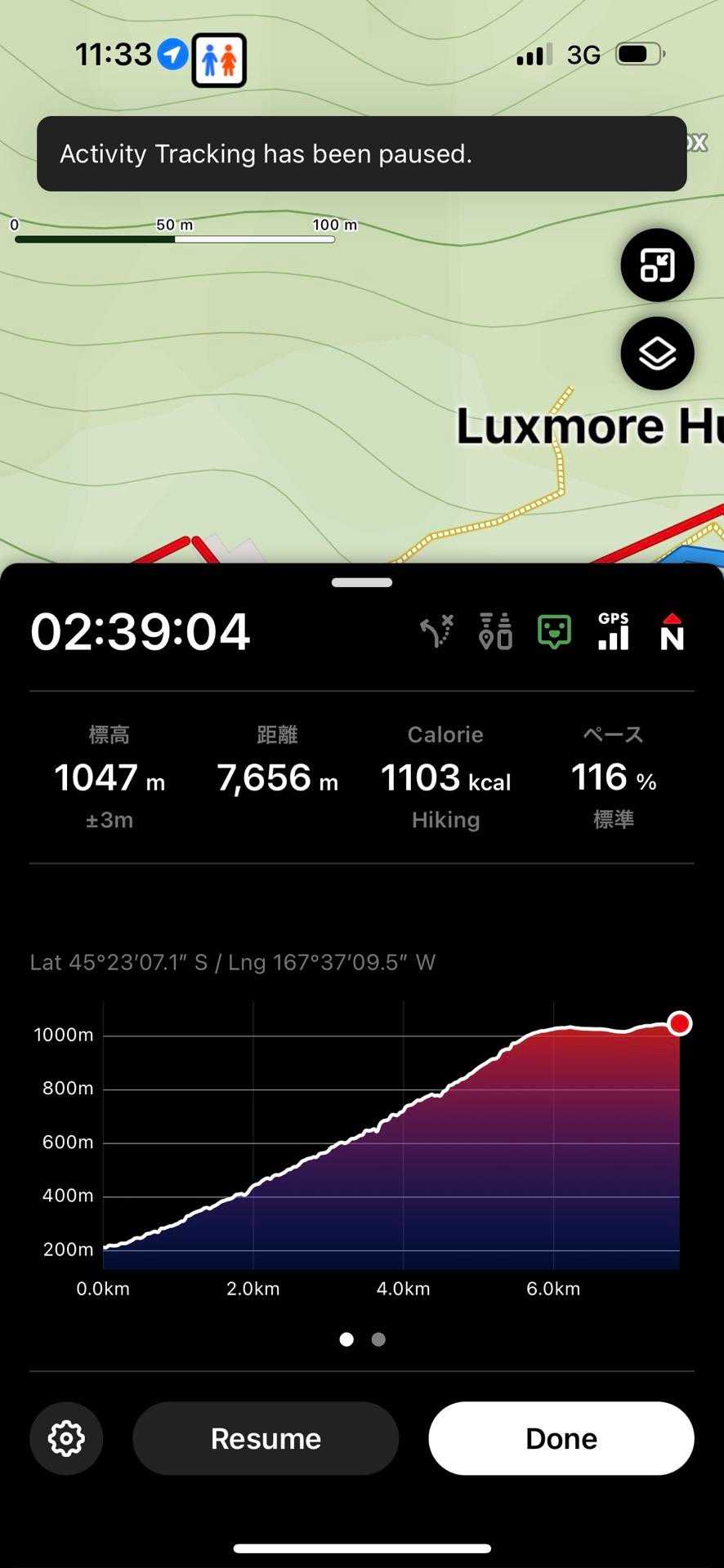Tap the GPS signal icon
Viewport: 724px width, 1568px height.
[613, 632]
